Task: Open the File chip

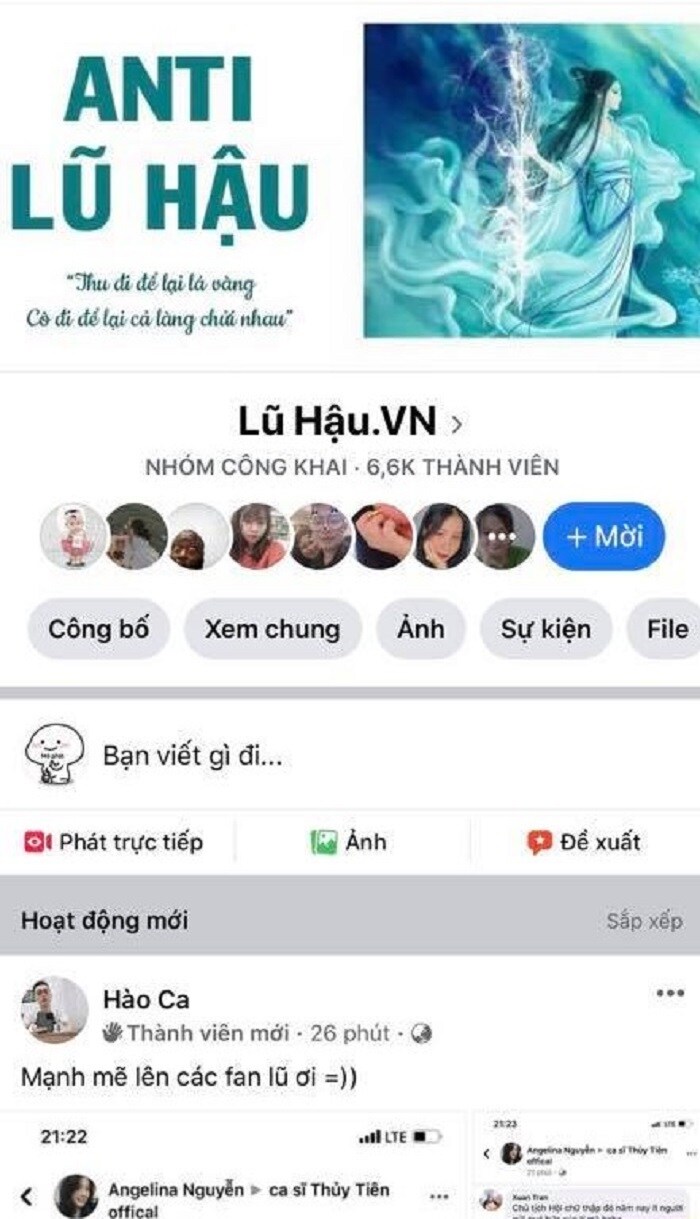Action: pos(665,629)
